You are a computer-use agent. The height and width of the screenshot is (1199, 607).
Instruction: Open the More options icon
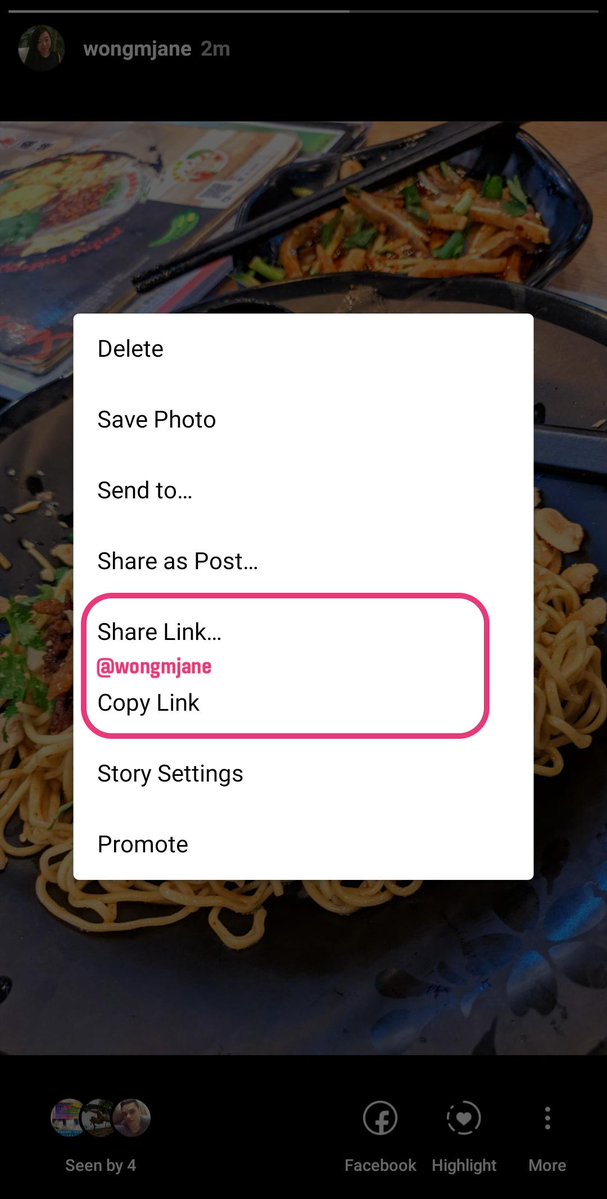547,1135
